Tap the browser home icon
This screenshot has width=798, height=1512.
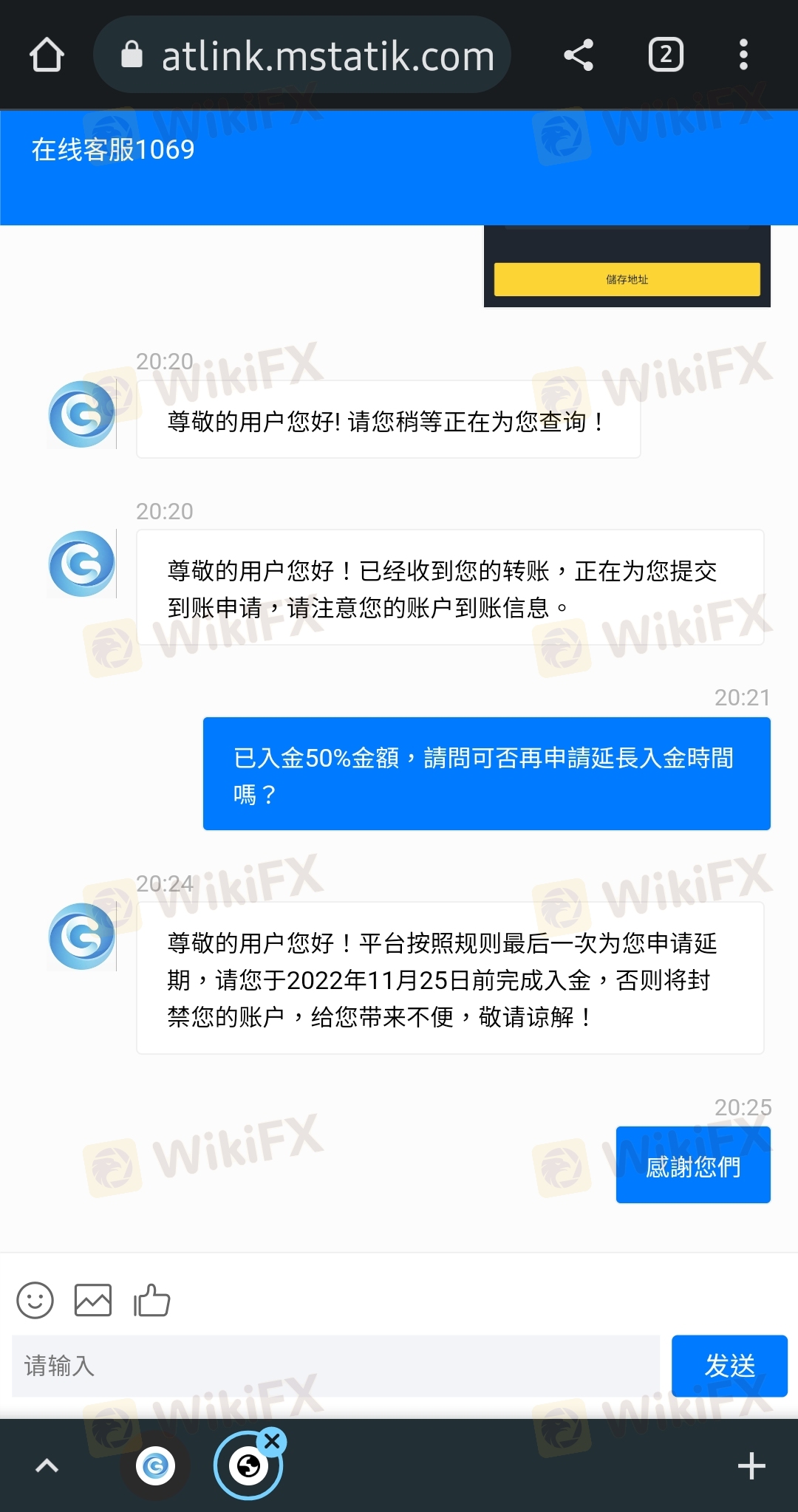pyautogui.click(x=47, y=55)
